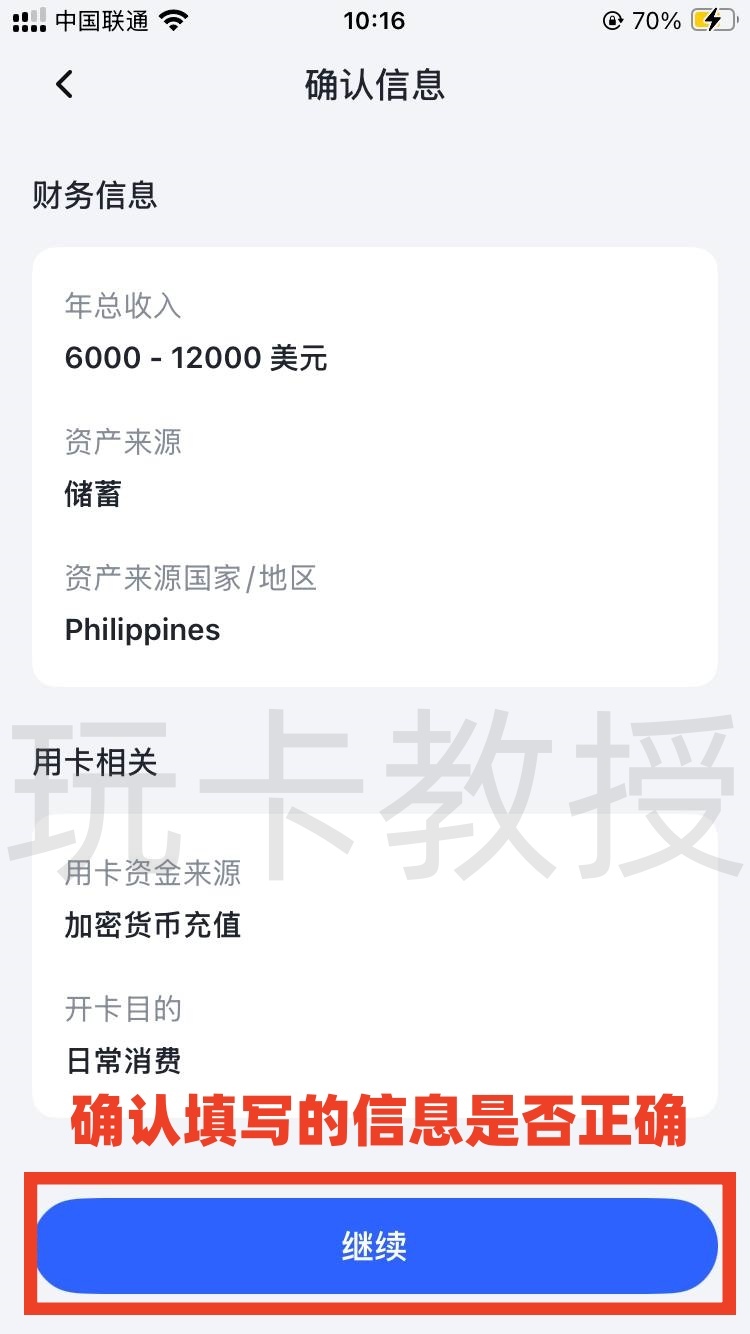Tap the back chevron arrow

64,85
